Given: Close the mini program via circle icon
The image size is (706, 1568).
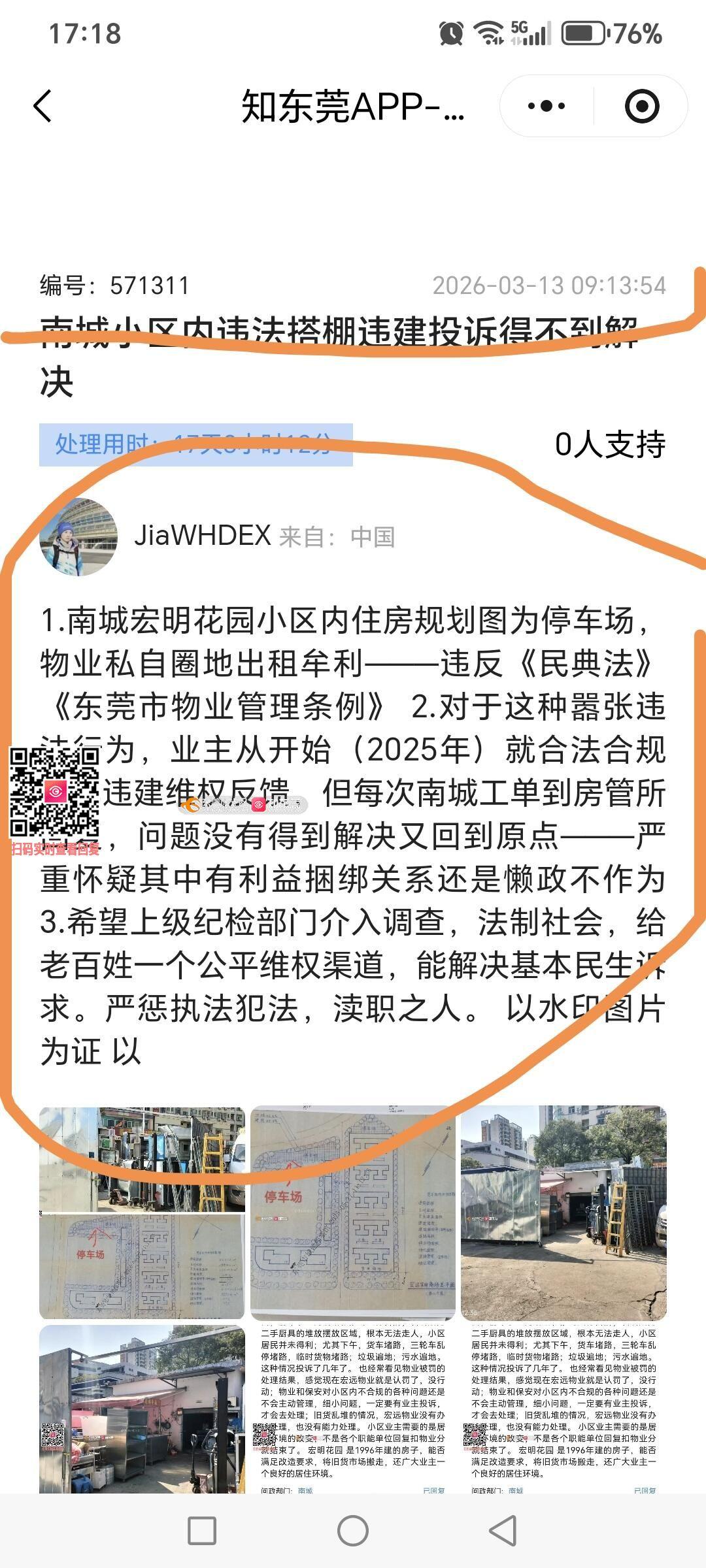Looking at the screenshot, I should (641, 106).
